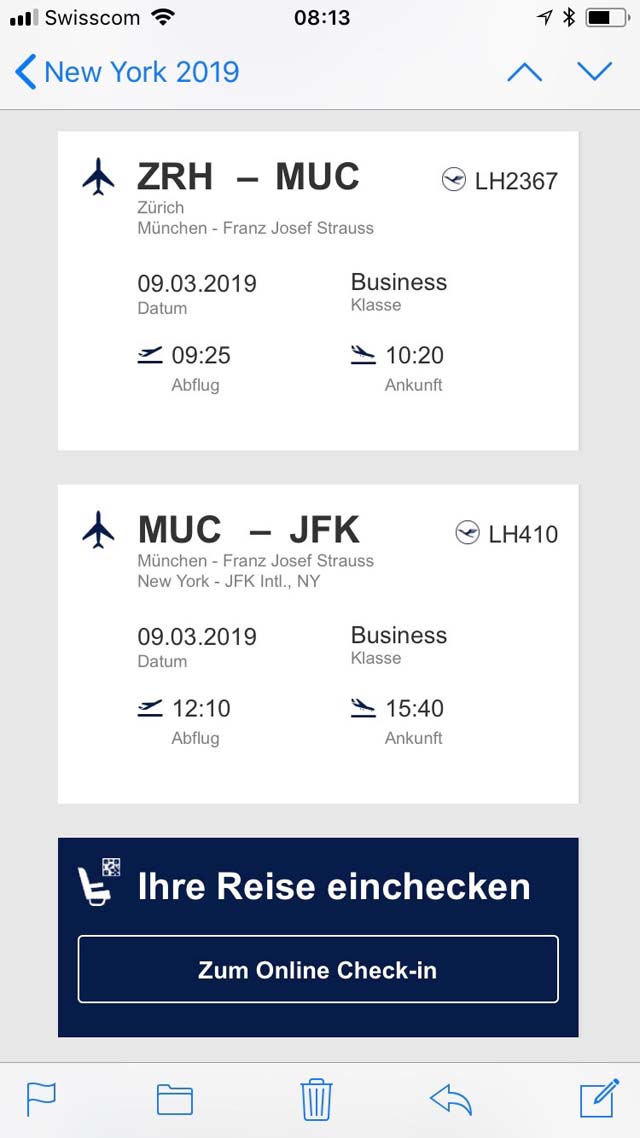Delete this email with the trash icon
Viewport: 640px width, 1138px height.
click(x=316, y=1100)
